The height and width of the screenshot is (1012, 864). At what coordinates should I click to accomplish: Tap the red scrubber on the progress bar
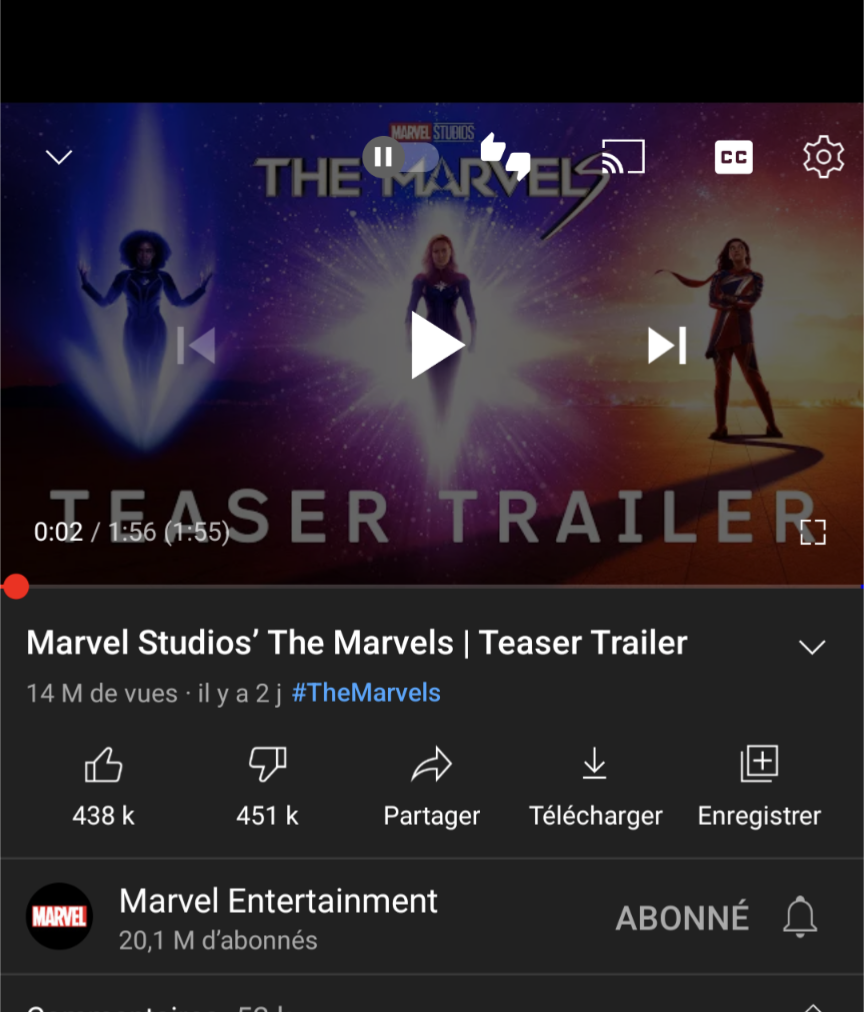pyautogui.click(x=15, y=586)
